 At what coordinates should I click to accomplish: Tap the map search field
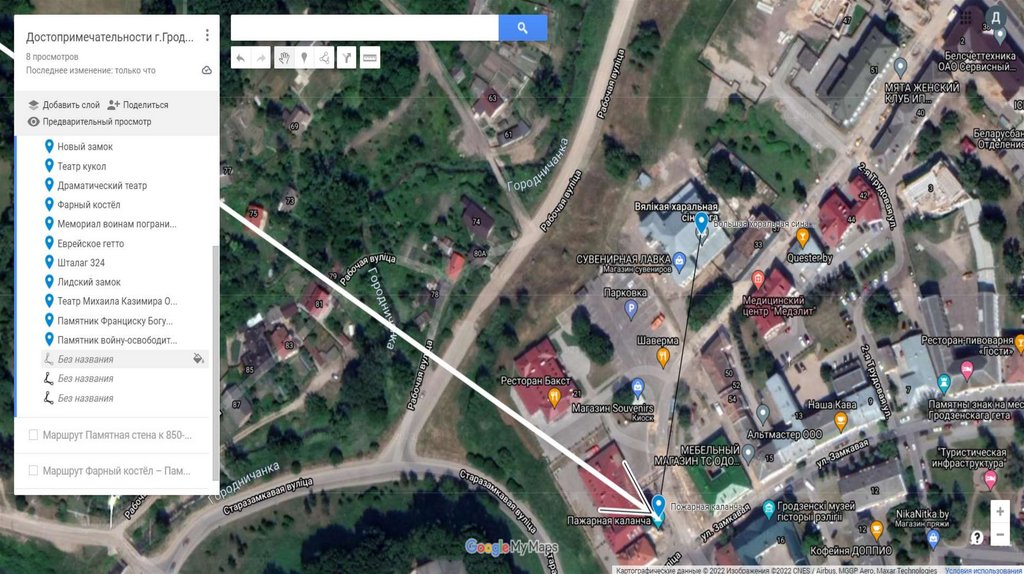click(364, 28)
